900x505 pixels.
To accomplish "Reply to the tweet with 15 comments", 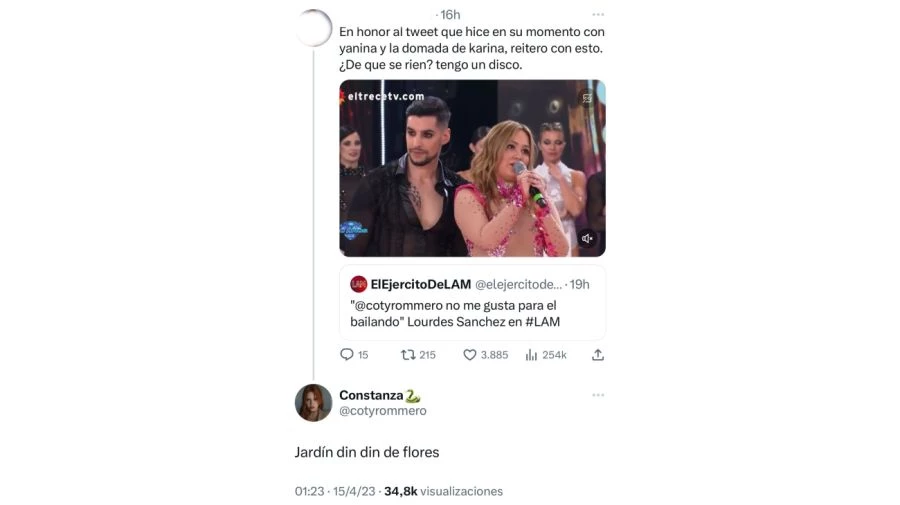I will pyautogui.click(x=347, y=354).
